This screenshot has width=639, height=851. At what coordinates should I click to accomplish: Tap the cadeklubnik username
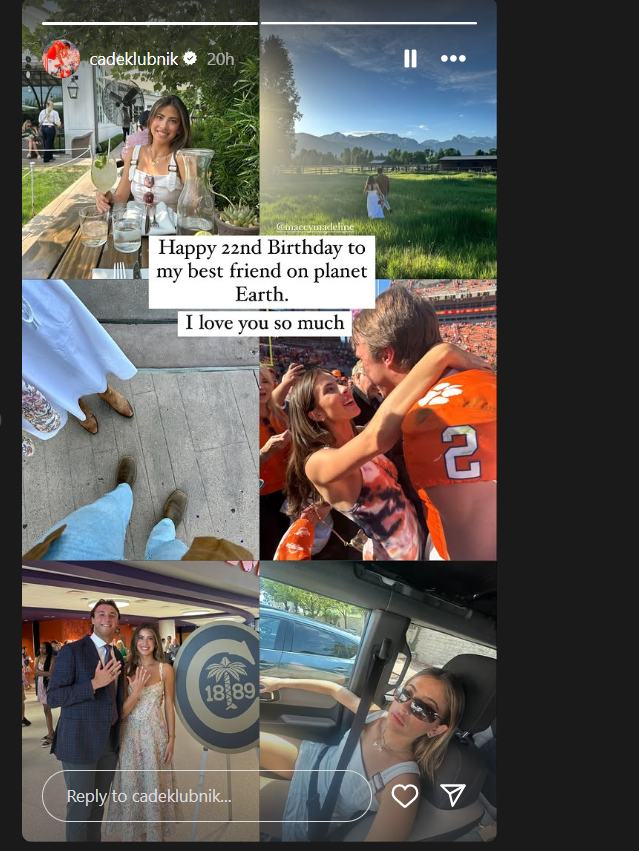tap(133, 59)
